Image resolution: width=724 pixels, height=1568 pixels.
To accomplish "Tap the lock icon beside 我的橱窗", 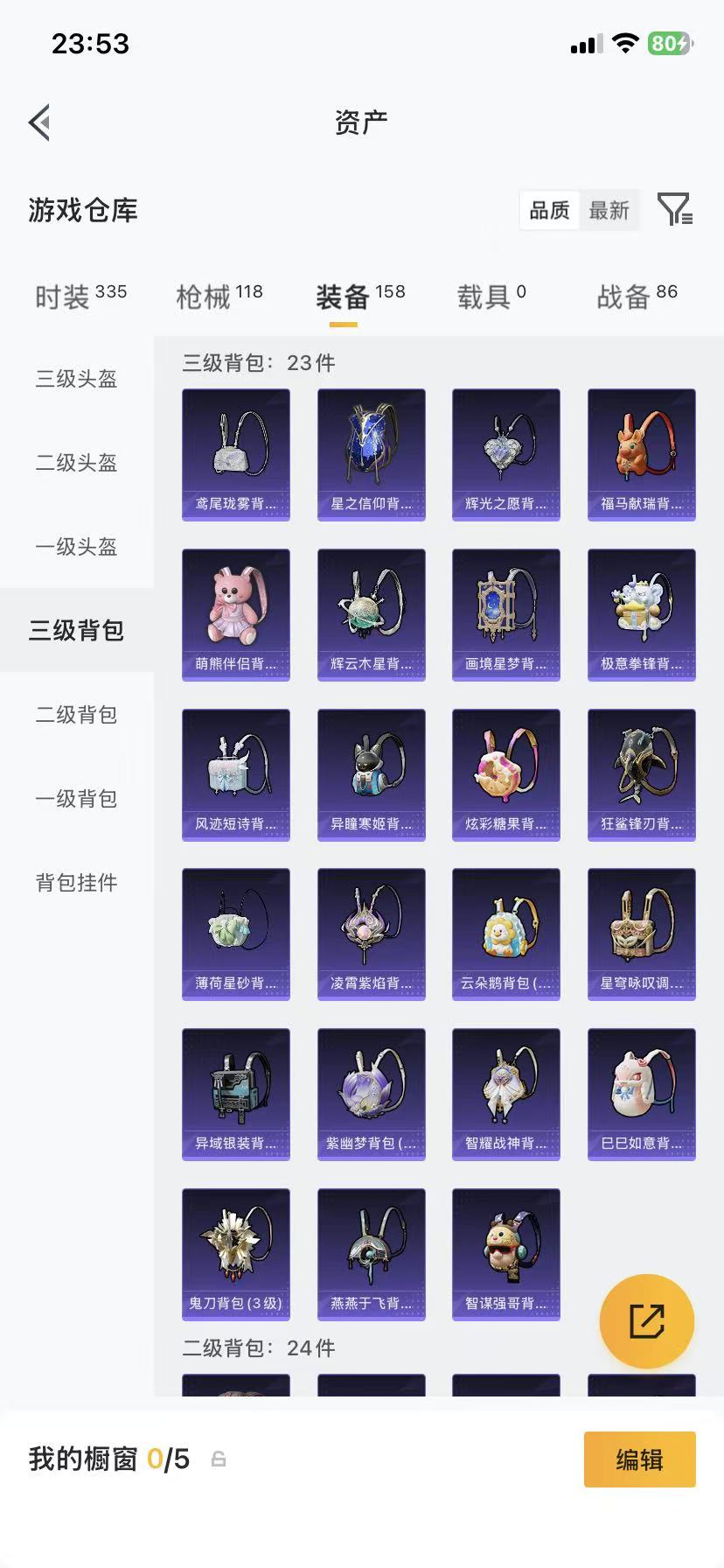I will 219,1459.
